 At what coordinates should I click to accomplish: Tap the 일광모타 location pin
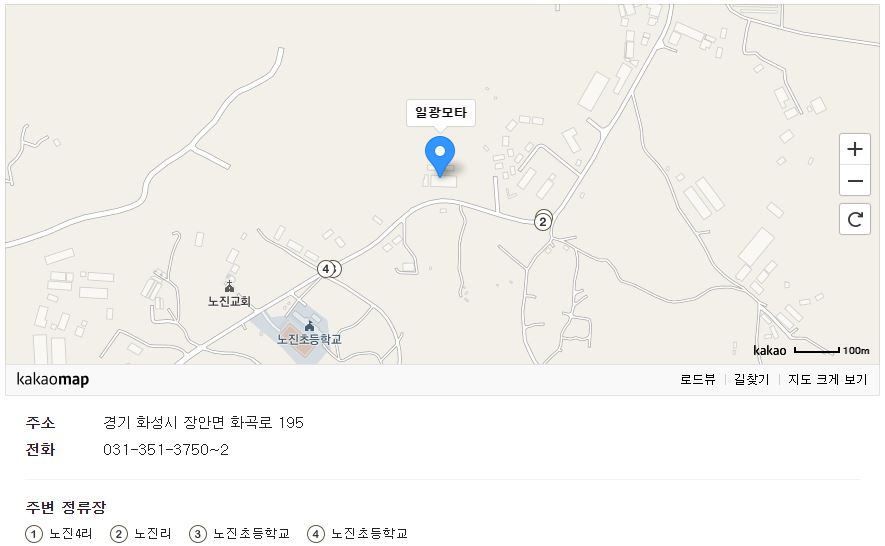coord(440,157)
